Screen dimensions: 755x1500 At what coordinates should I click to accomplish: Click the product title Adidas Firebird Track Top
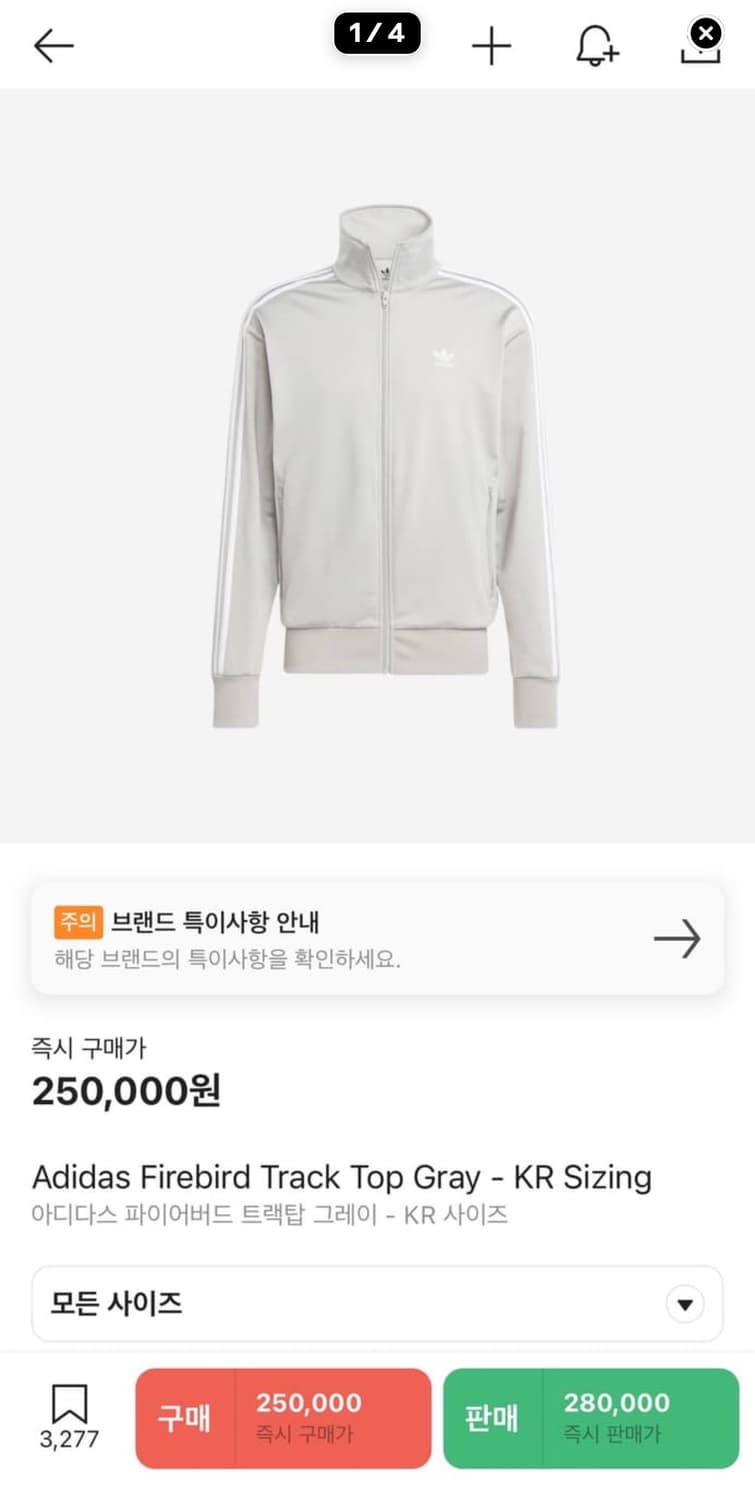(x=340, y=1177)
